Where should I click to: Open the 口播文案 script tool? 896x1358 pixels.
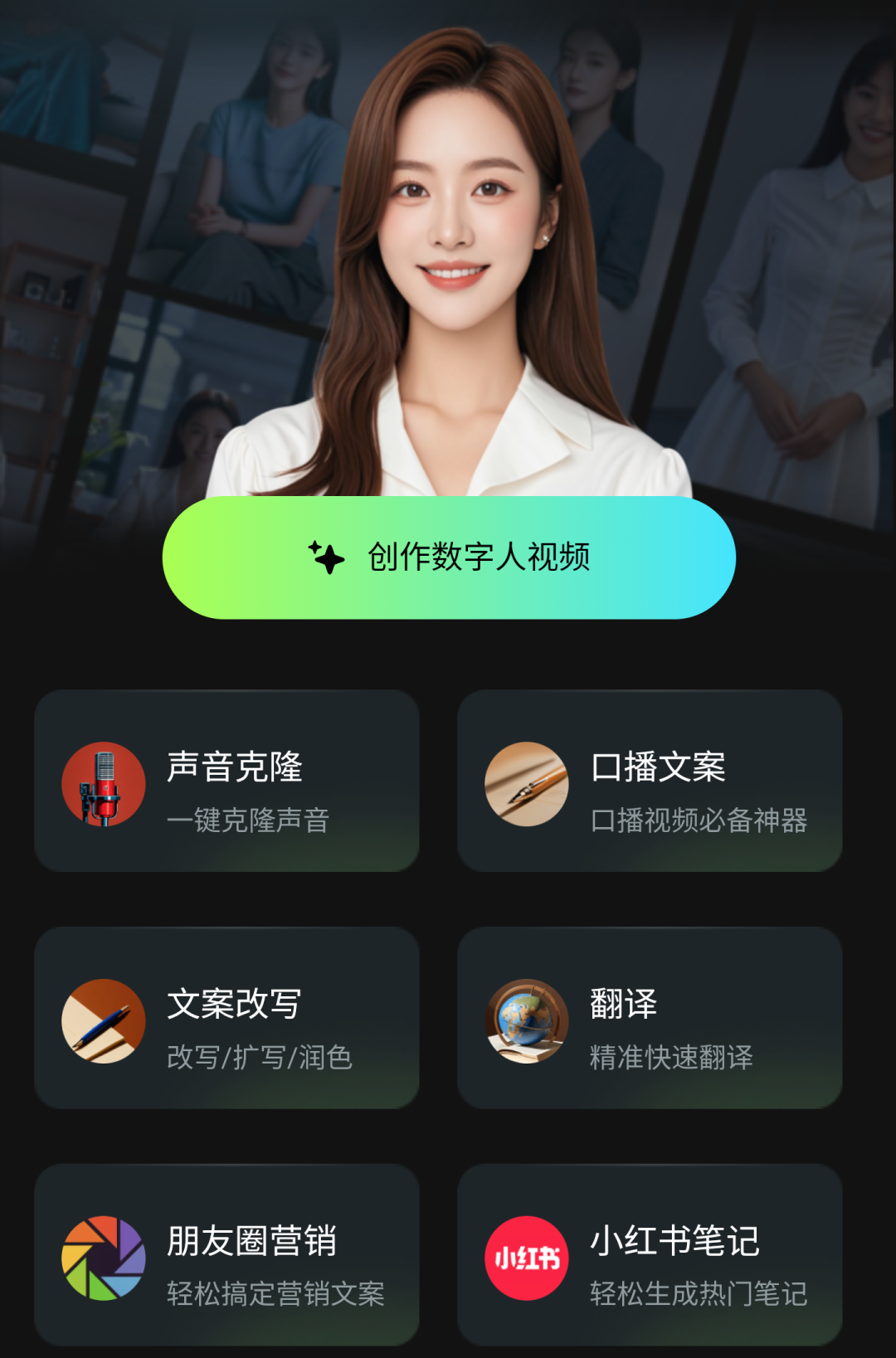point(650,781)
